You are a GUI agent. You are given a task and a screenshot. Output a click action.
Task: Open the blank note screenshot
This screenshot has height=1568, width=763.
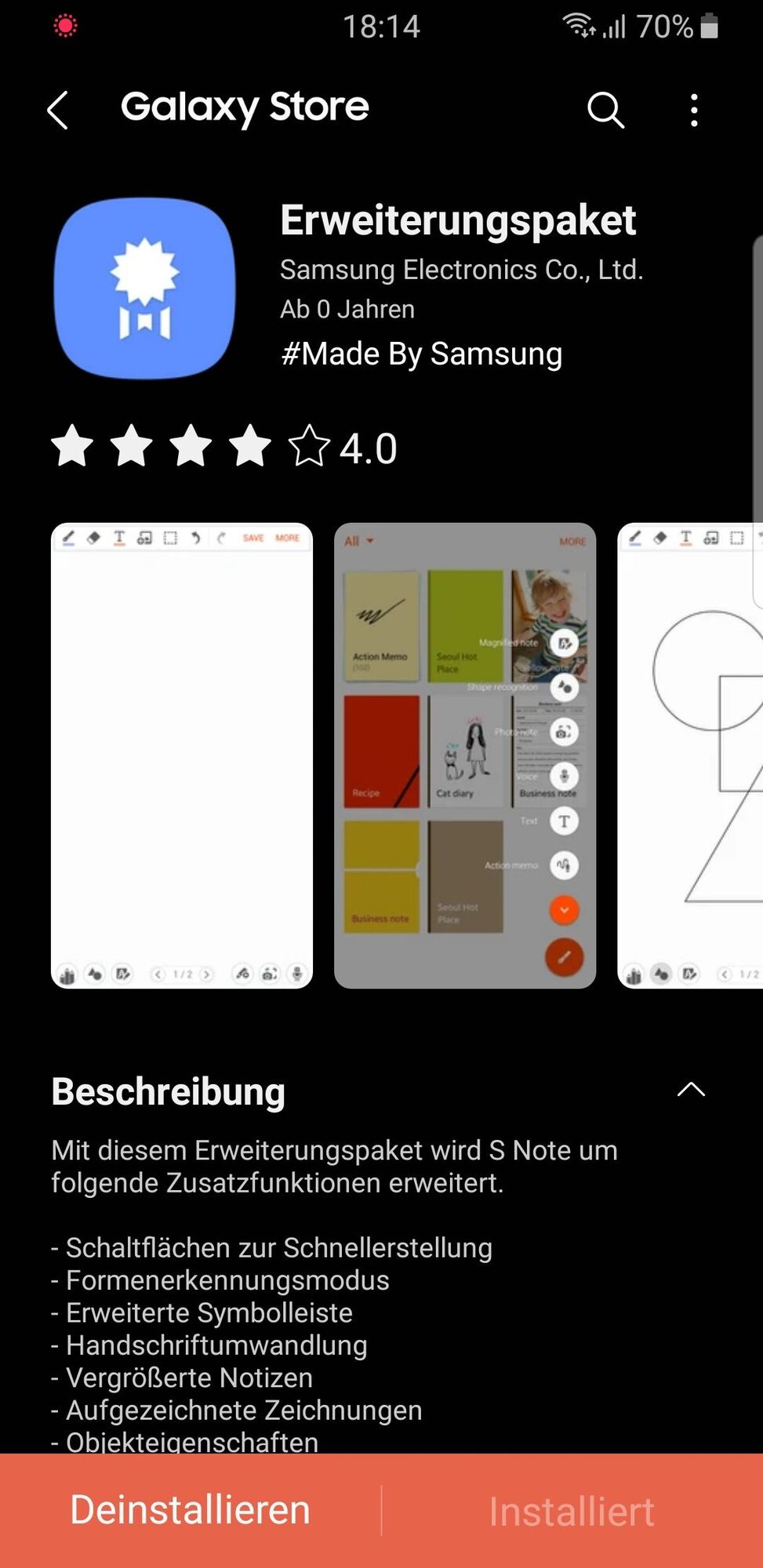click(182, 755)
